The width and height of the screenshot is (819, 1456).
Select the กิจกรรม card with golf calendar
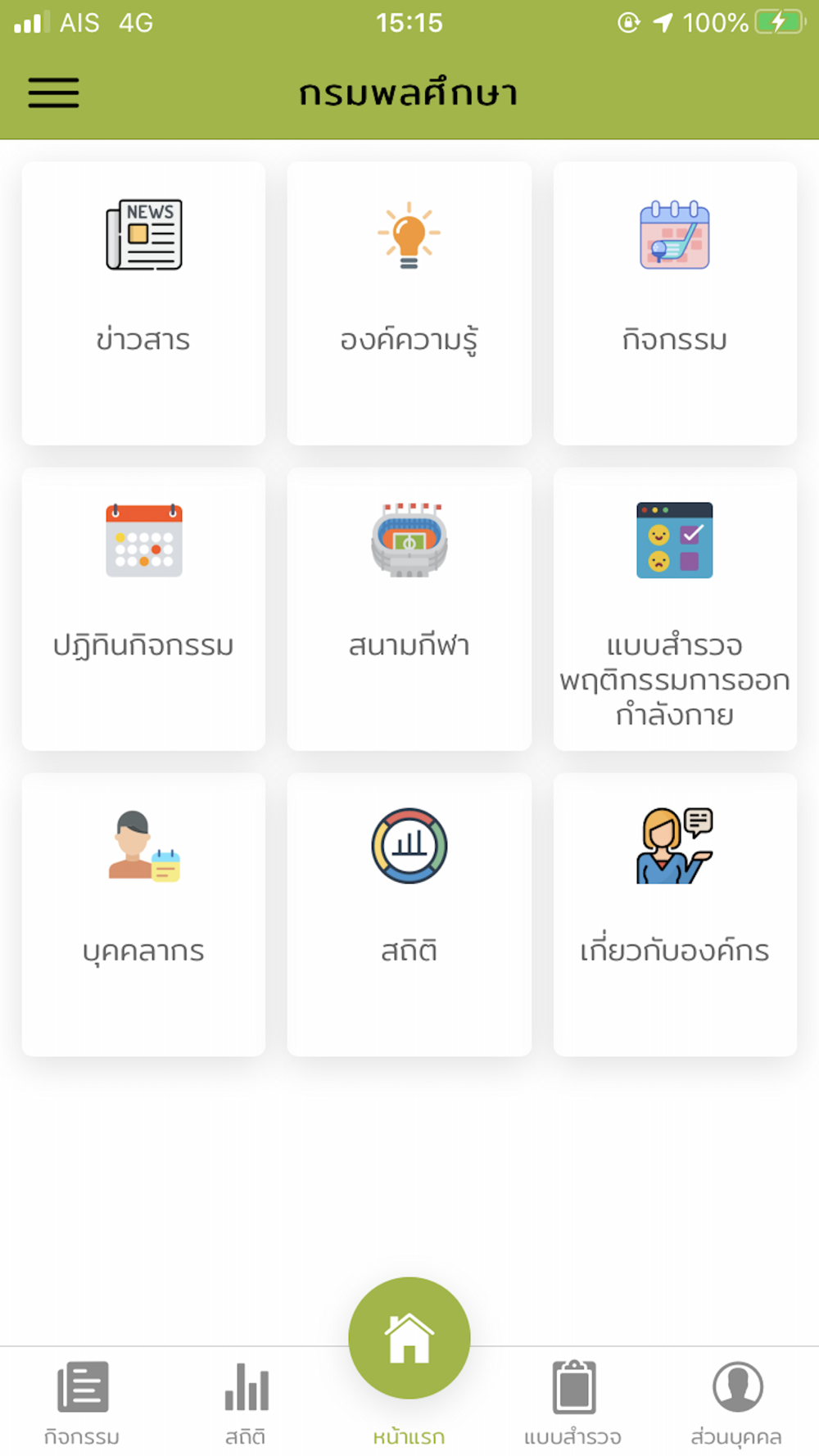674,302
